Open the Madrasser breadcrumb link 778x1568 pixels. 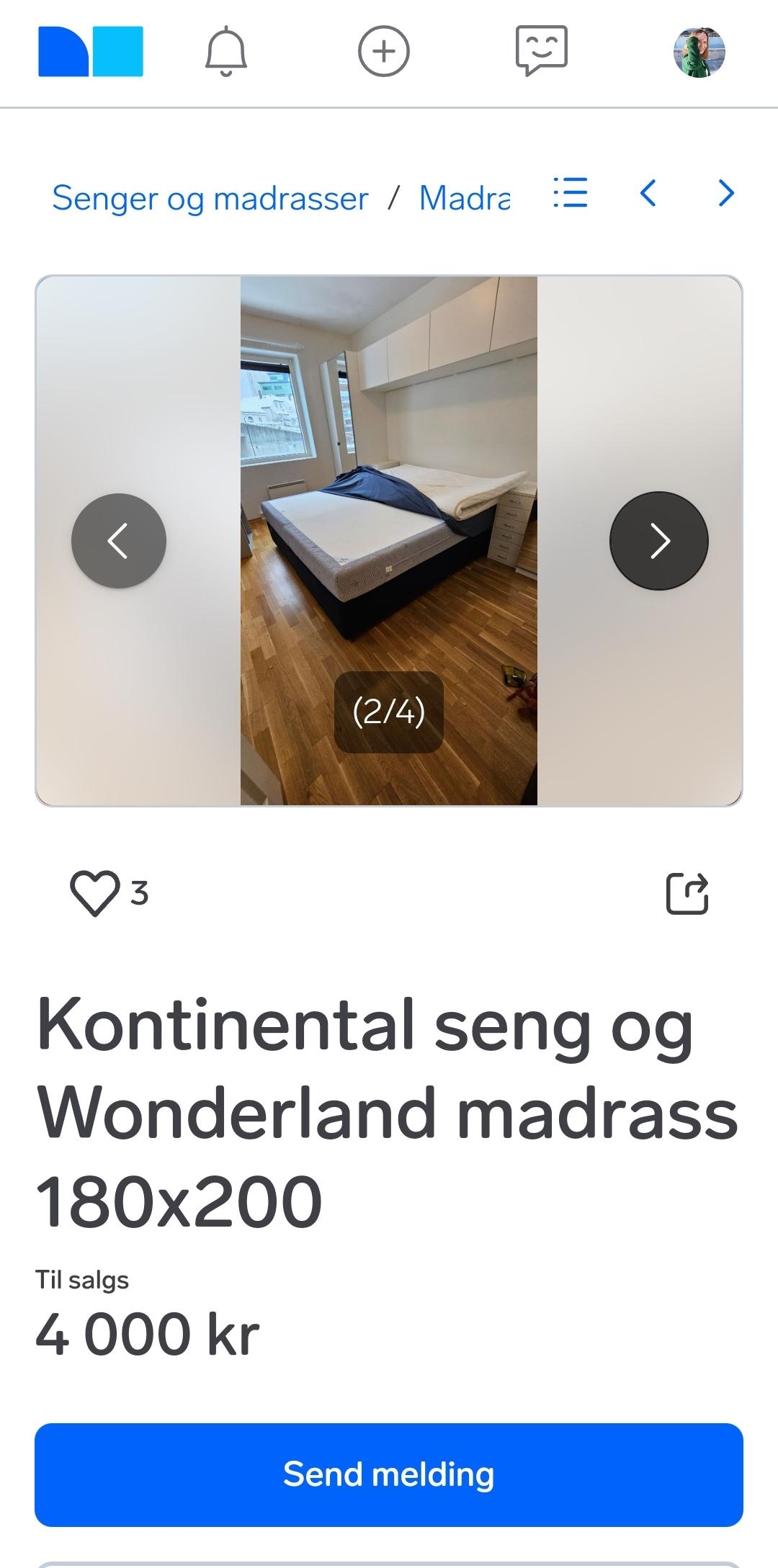(465, 198)
